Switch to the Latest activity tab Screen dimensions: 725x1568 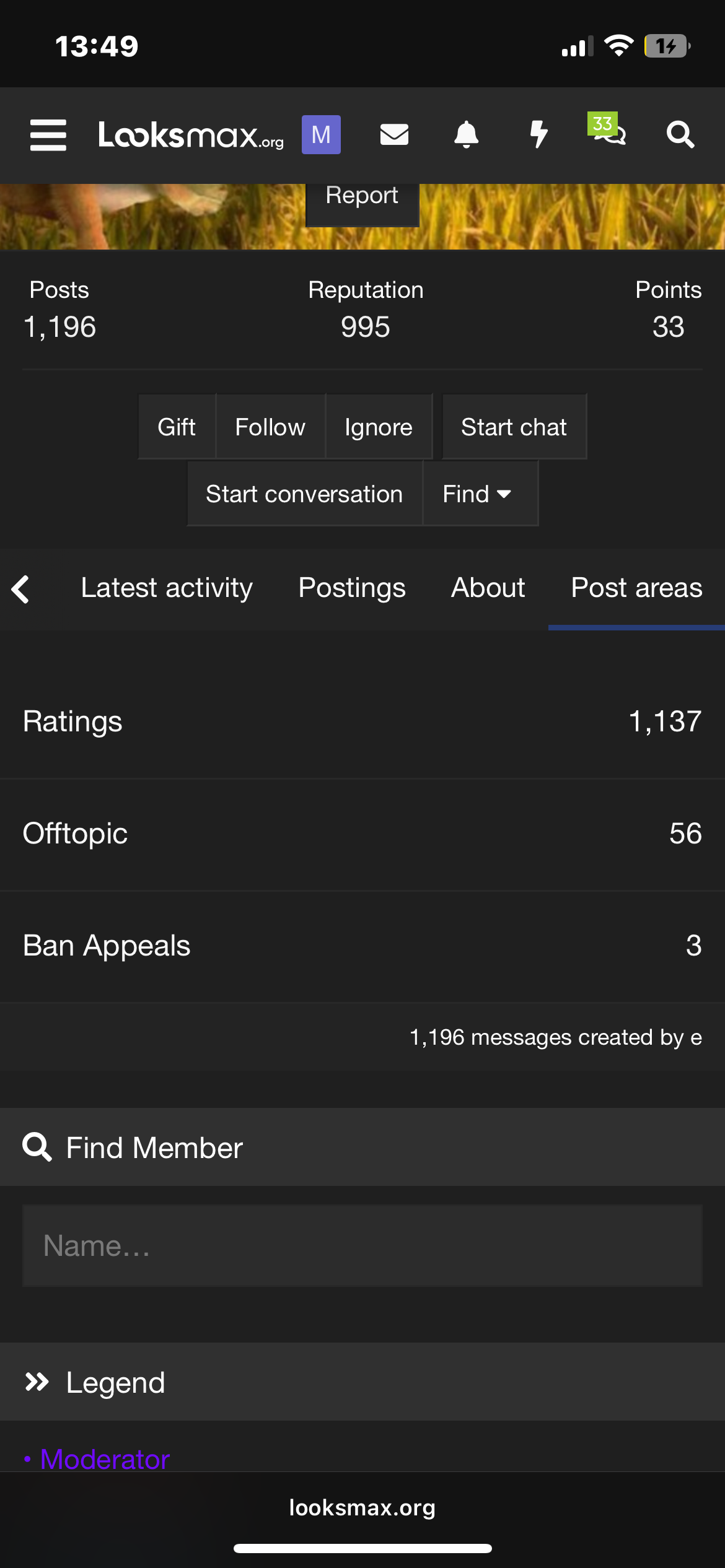tap(167, 588)
